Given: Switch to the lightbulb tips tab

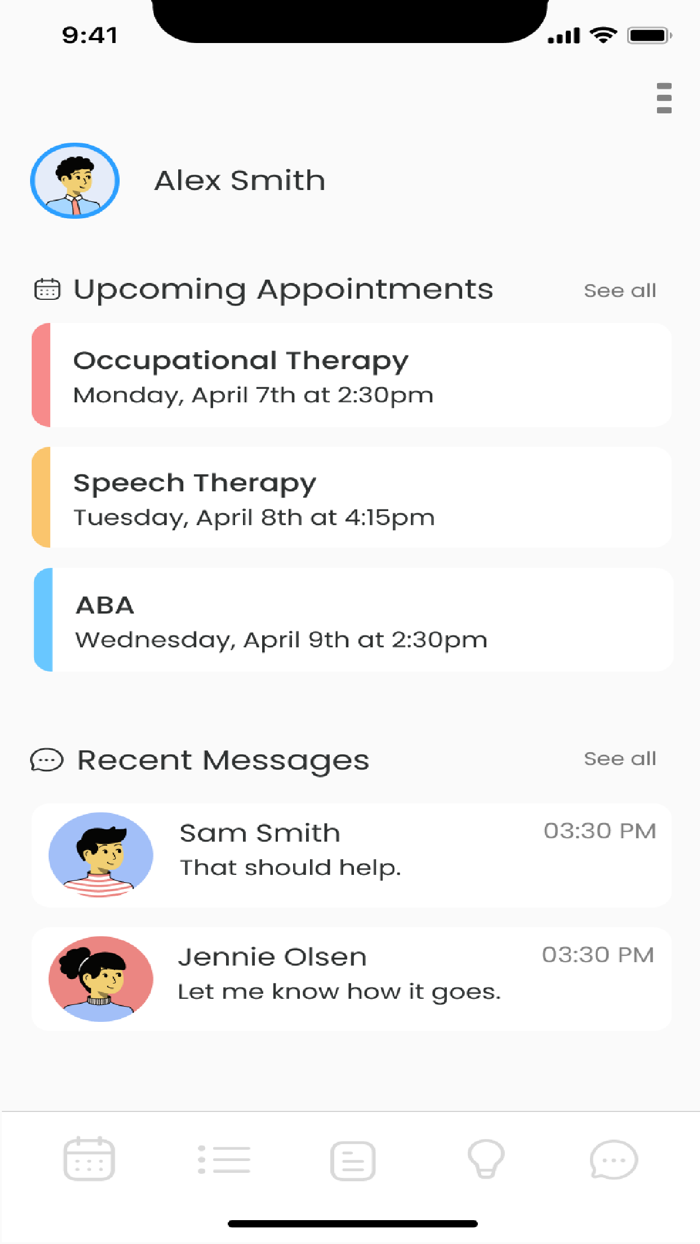Looking at the screenshot, I should click(486, 1160).
